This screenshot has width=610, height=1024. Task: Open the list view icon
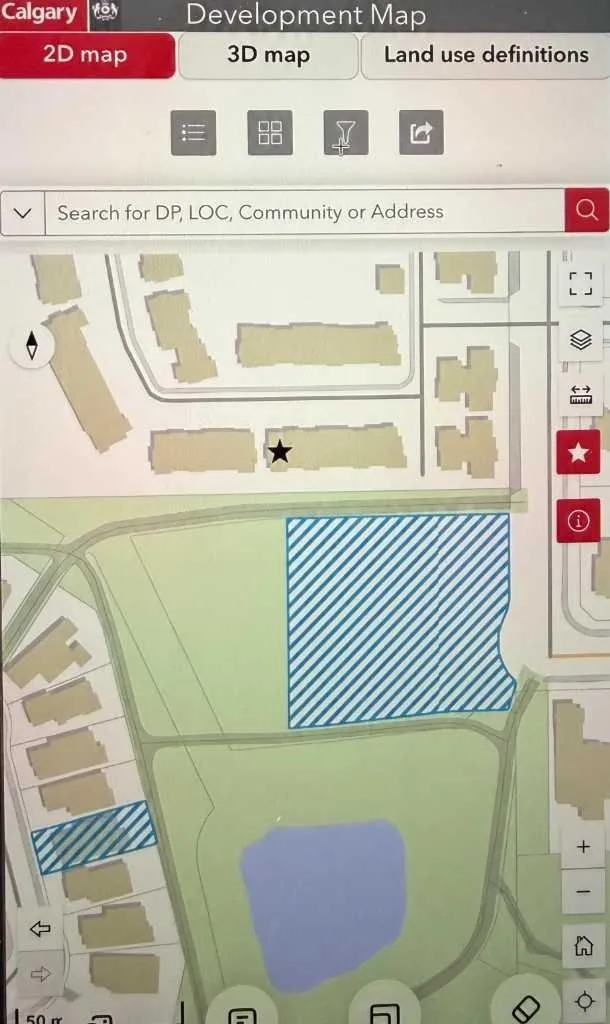coord(193,133)
